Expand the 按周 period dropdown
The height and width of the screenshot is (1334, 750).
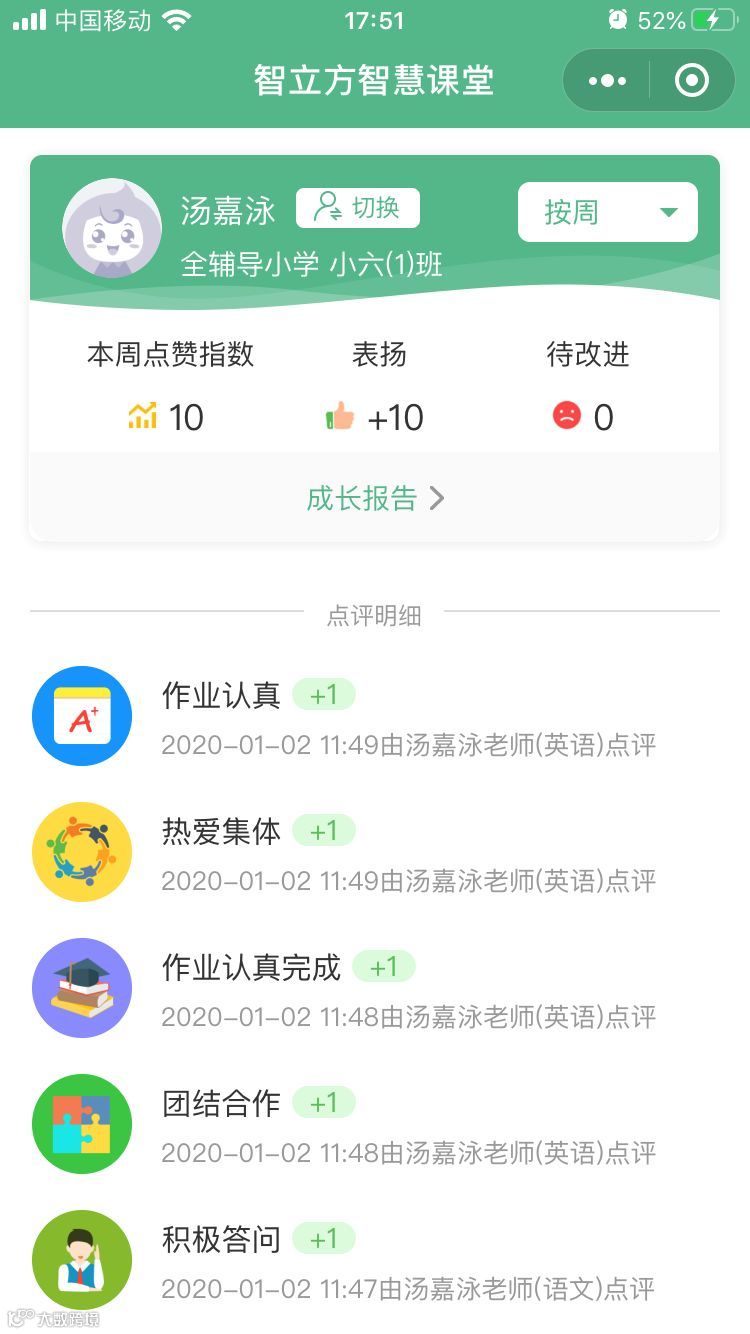pyautogui.click(x=607, y=212)
